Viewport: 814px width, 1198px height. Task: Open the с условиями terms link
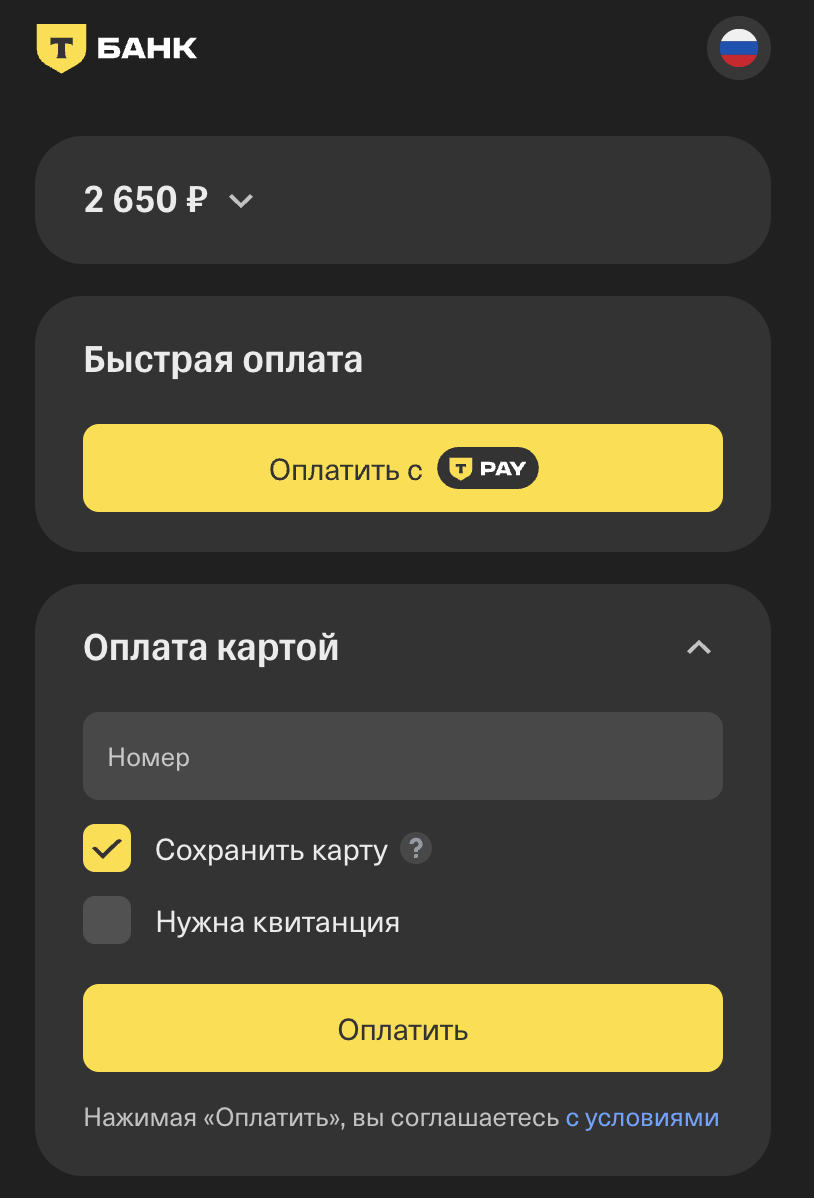(643, 1117)
